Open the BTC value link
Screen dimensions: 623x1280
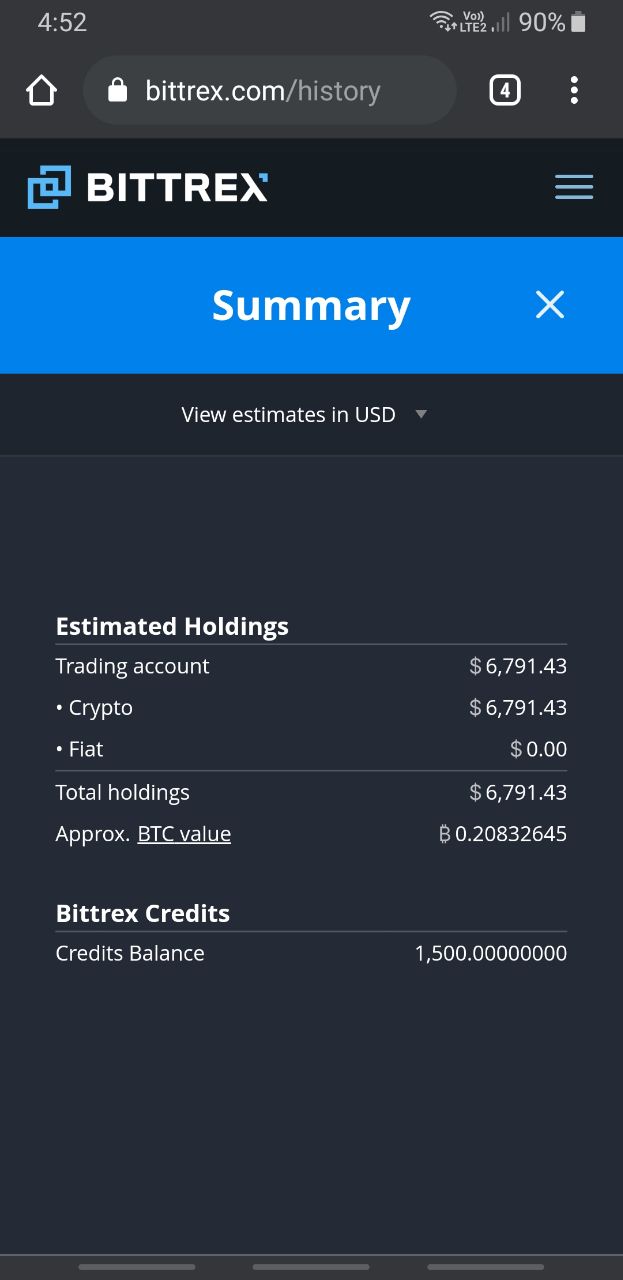tap(184, 834)
